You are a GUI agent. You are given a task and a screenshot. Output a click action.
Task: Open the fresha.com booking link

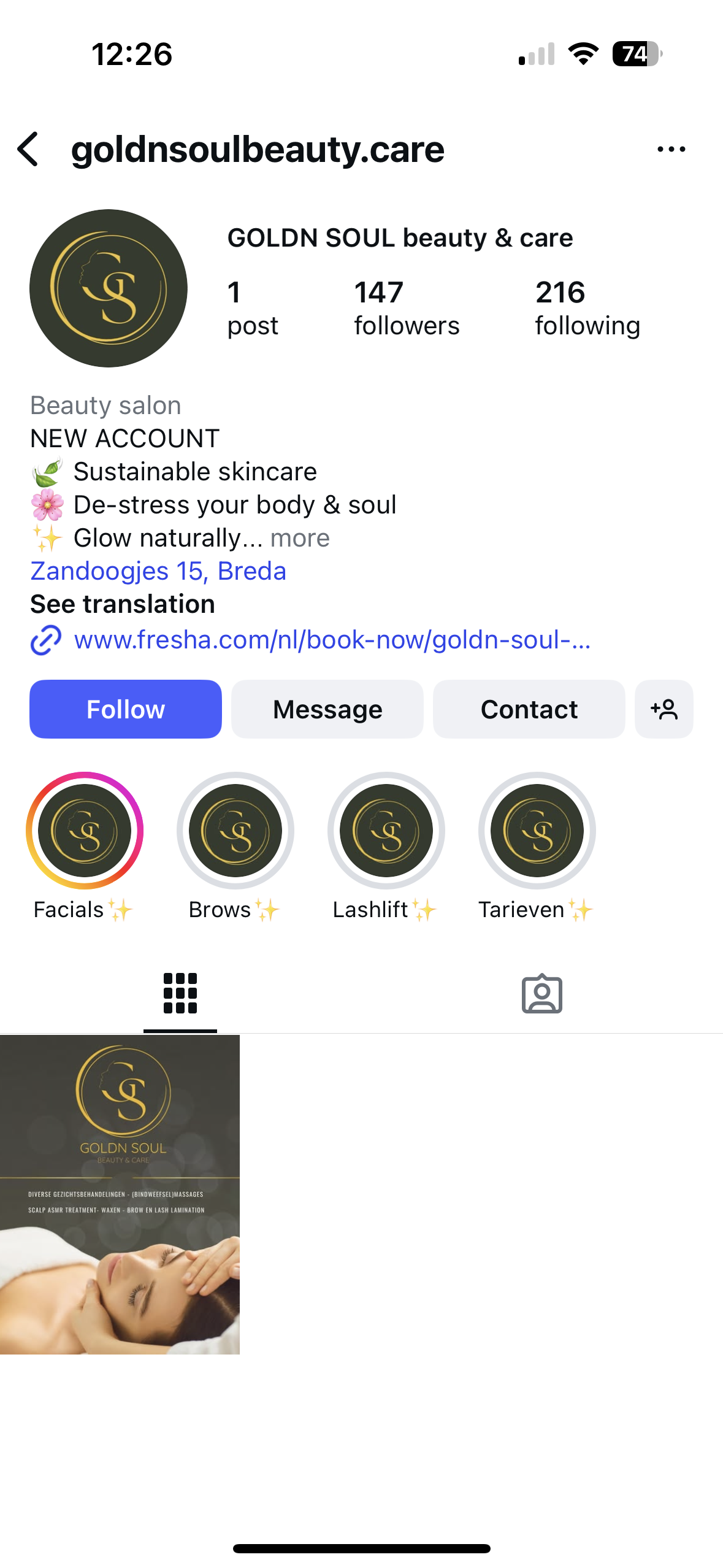tap(331, 640)
